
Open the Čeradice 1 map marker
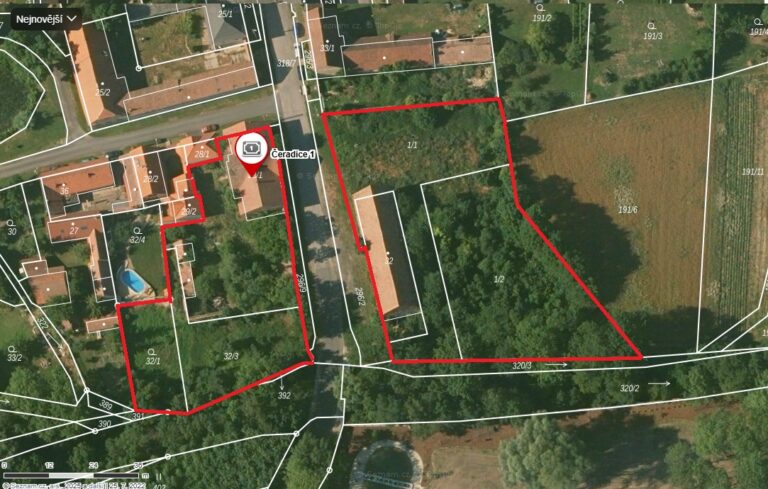pyautogui.click(x=252, y=150)
